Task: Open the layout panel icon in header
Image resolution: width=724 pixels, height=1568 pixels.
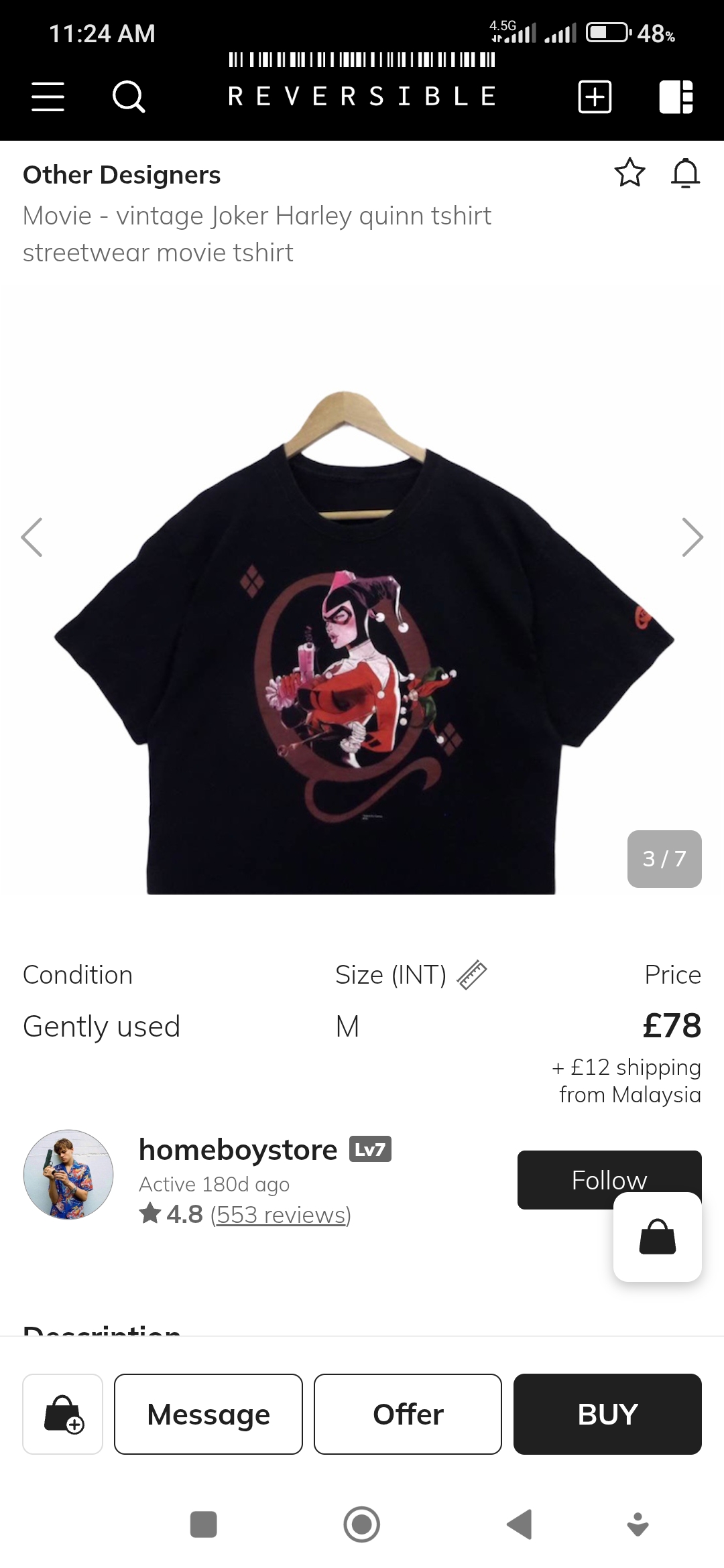Action: (x=676, y=97)
